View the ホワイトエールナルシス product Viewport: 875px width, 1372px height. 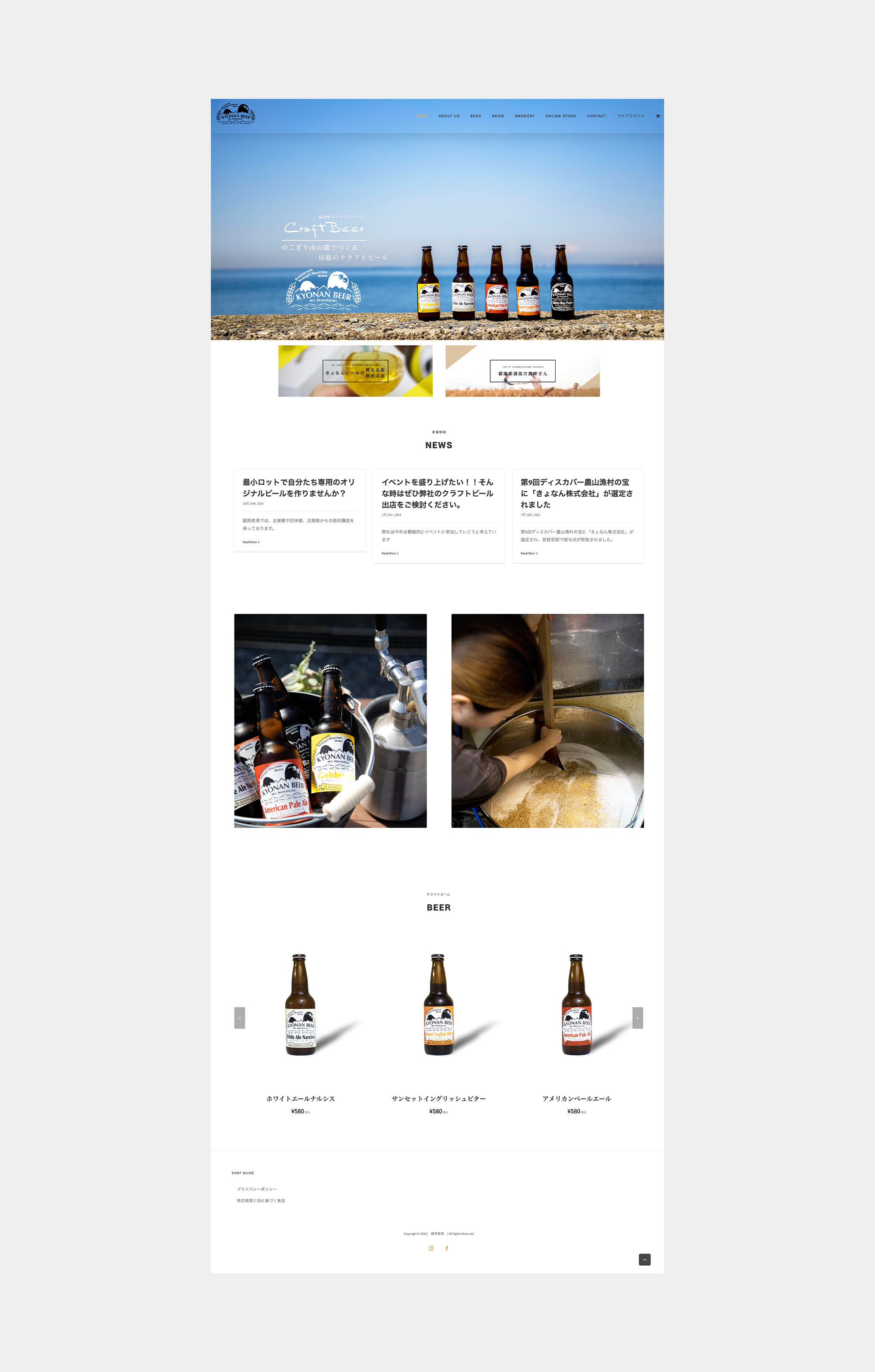tap(300, 1099)
